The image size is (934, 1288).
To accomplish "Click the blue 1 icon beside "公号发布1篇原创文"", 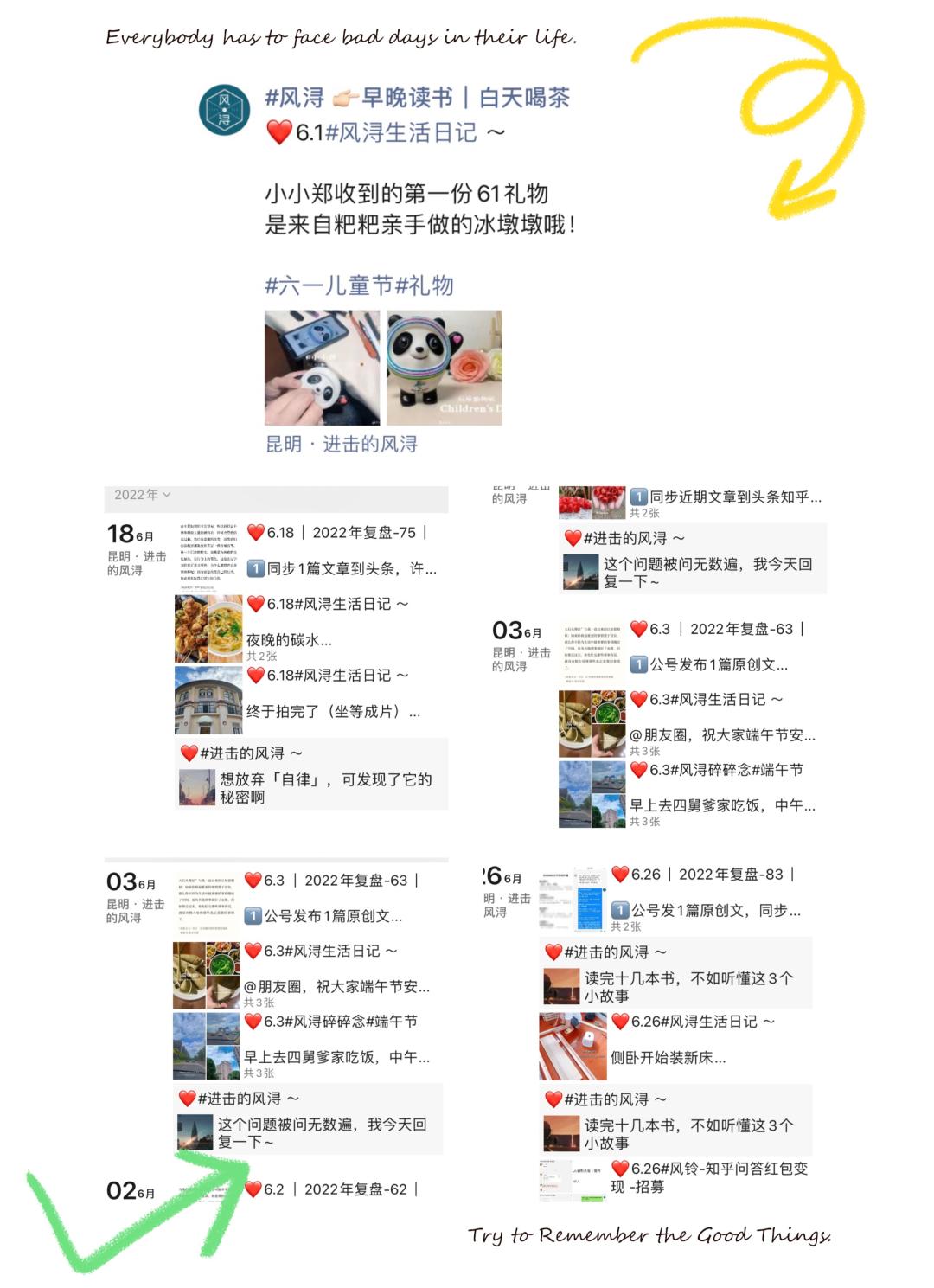I will 637,666.
